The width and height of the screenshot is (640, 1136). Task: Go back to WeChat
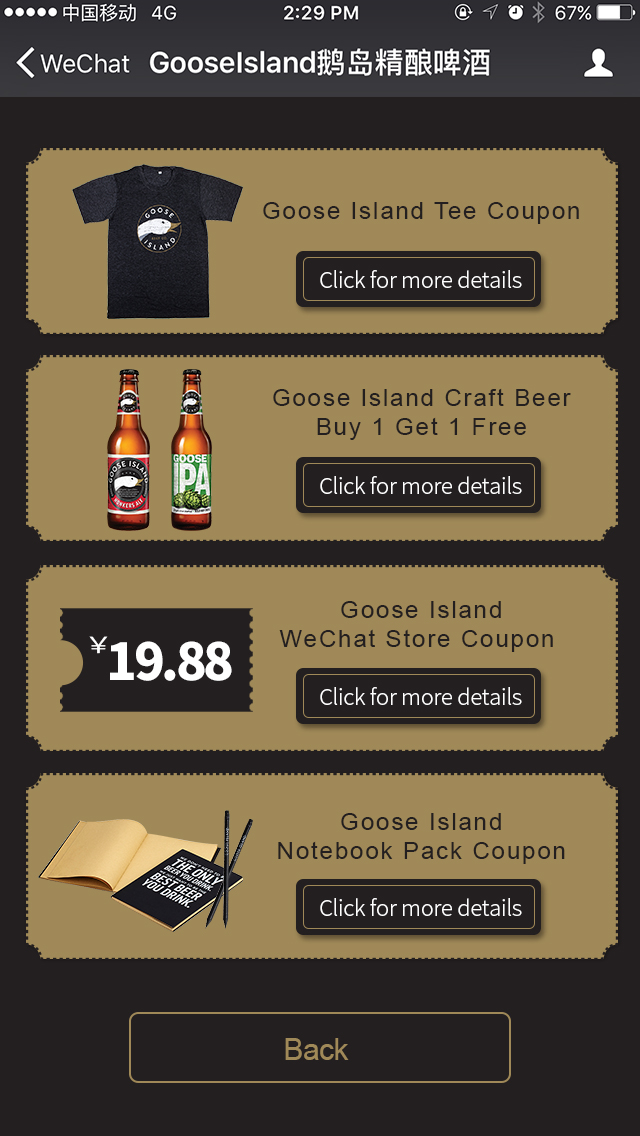[72, 63]
